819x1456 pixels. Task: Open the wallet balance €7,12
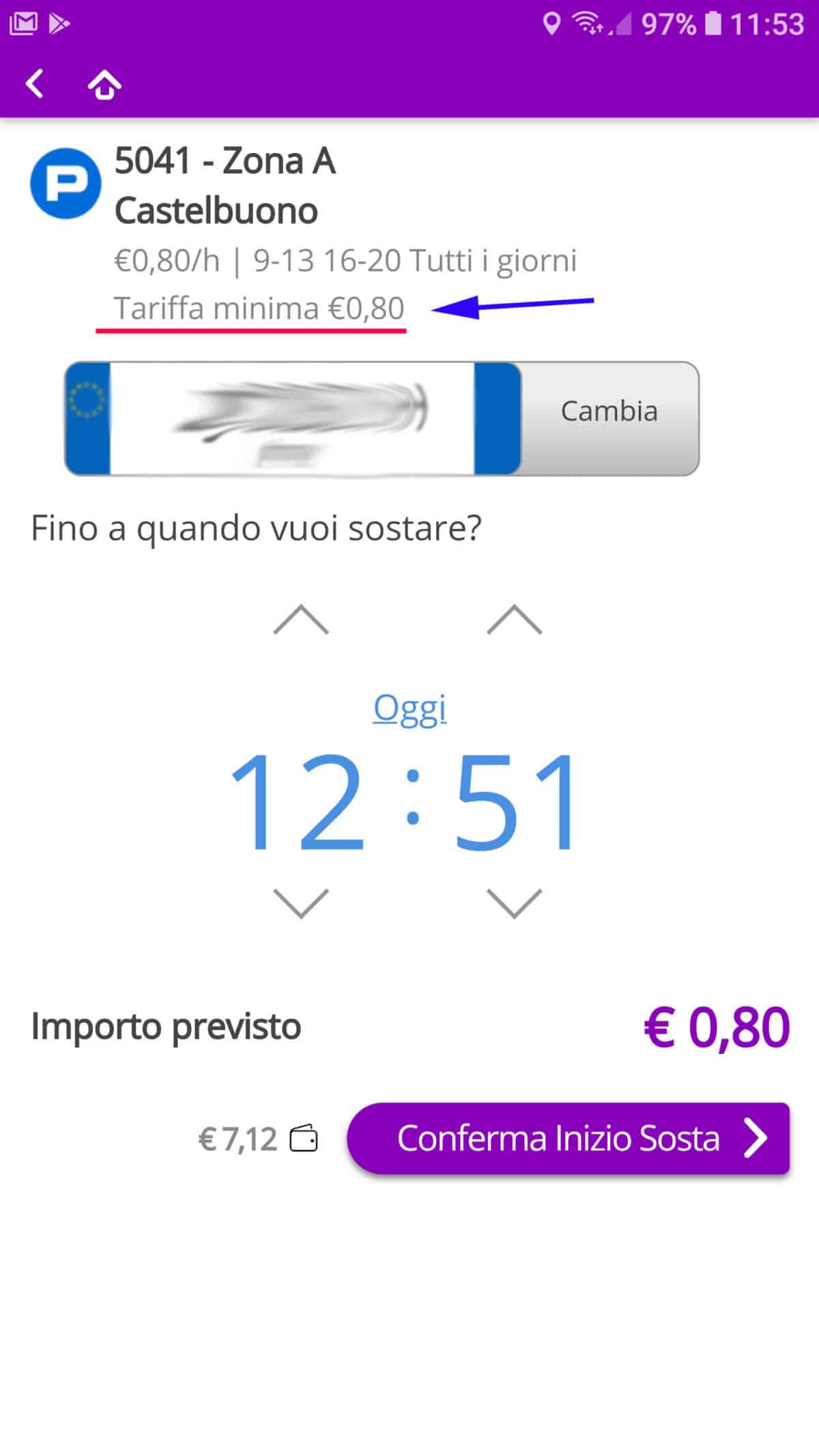(258, 1139)
